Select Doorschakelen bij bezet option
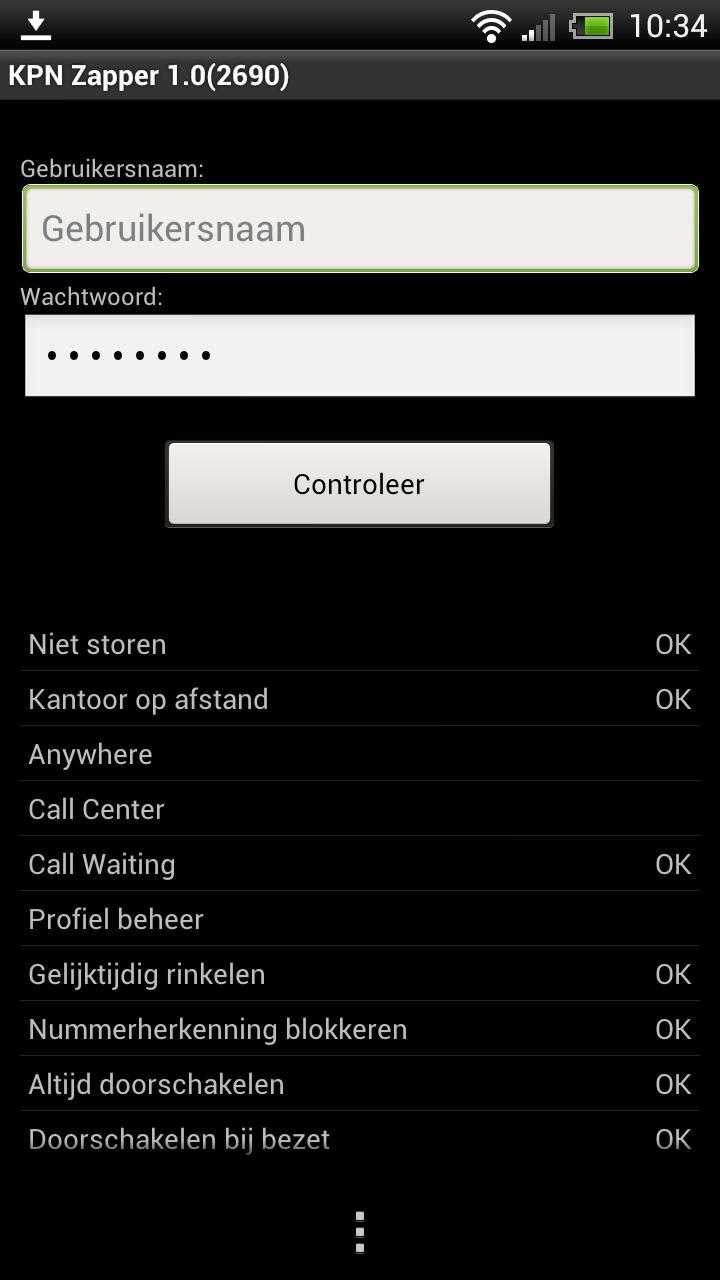This screenshot has width=720, height=1280. click(359, 1139)
